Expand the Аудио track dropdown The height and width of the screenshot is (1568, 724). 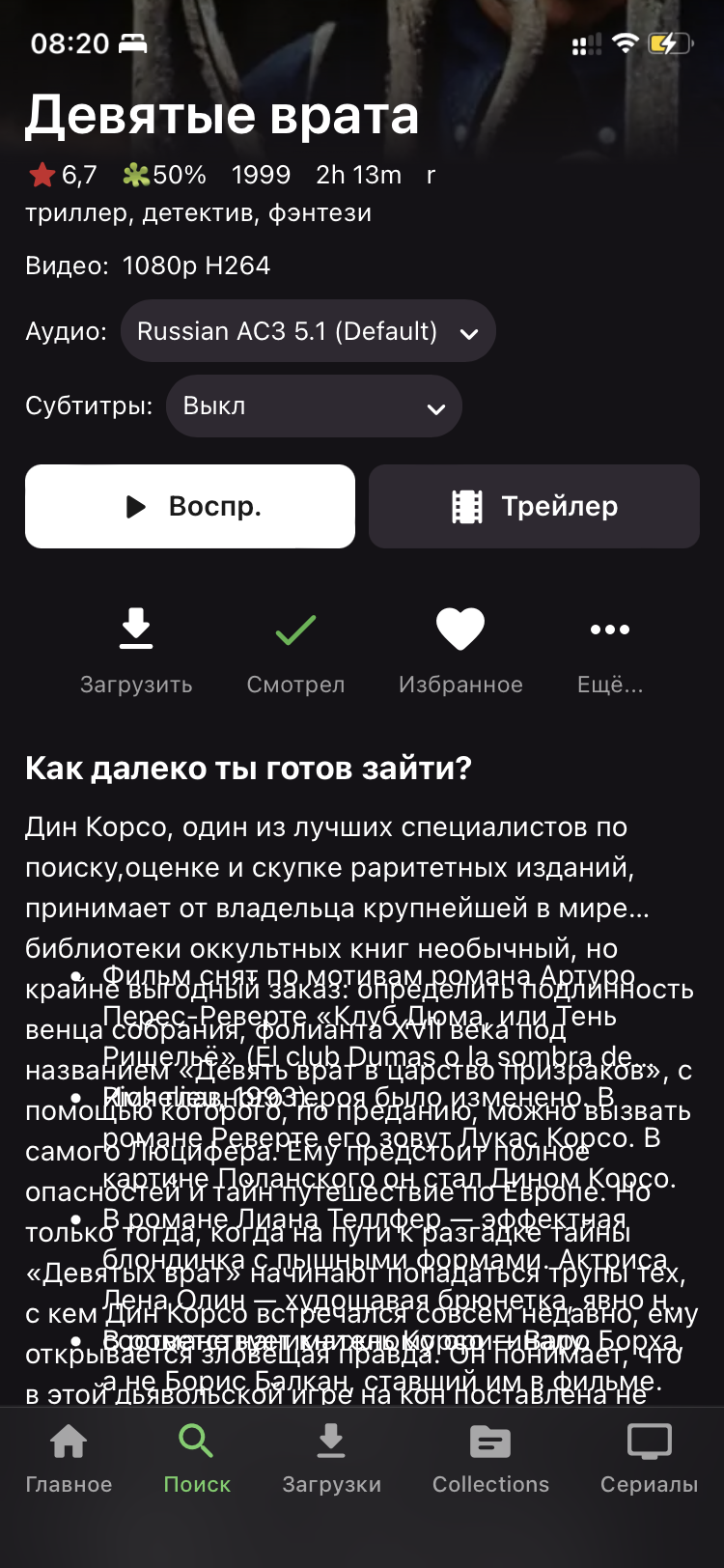tap(308, 331)
